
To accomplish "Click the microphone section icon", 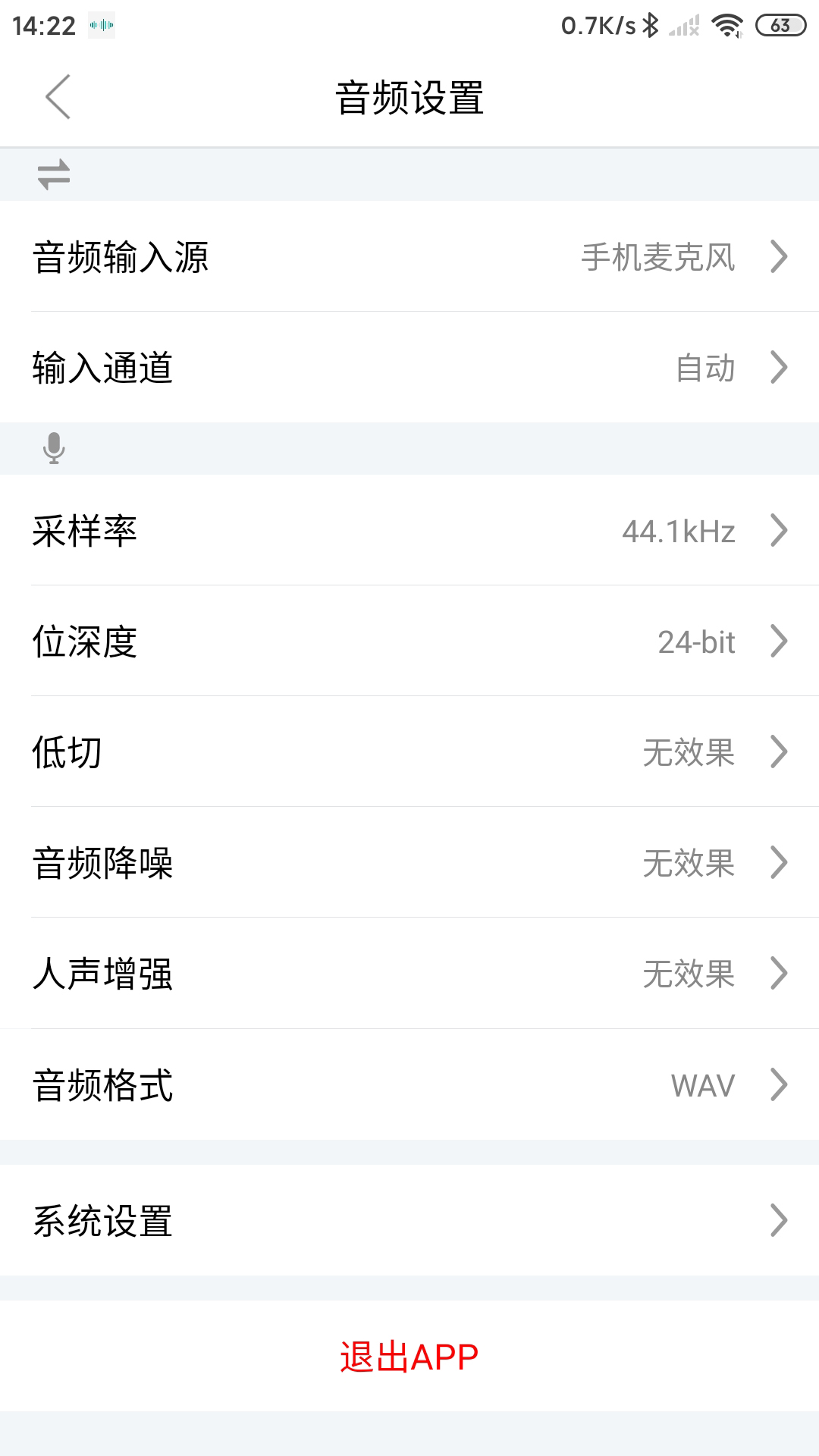I will 53,447.
